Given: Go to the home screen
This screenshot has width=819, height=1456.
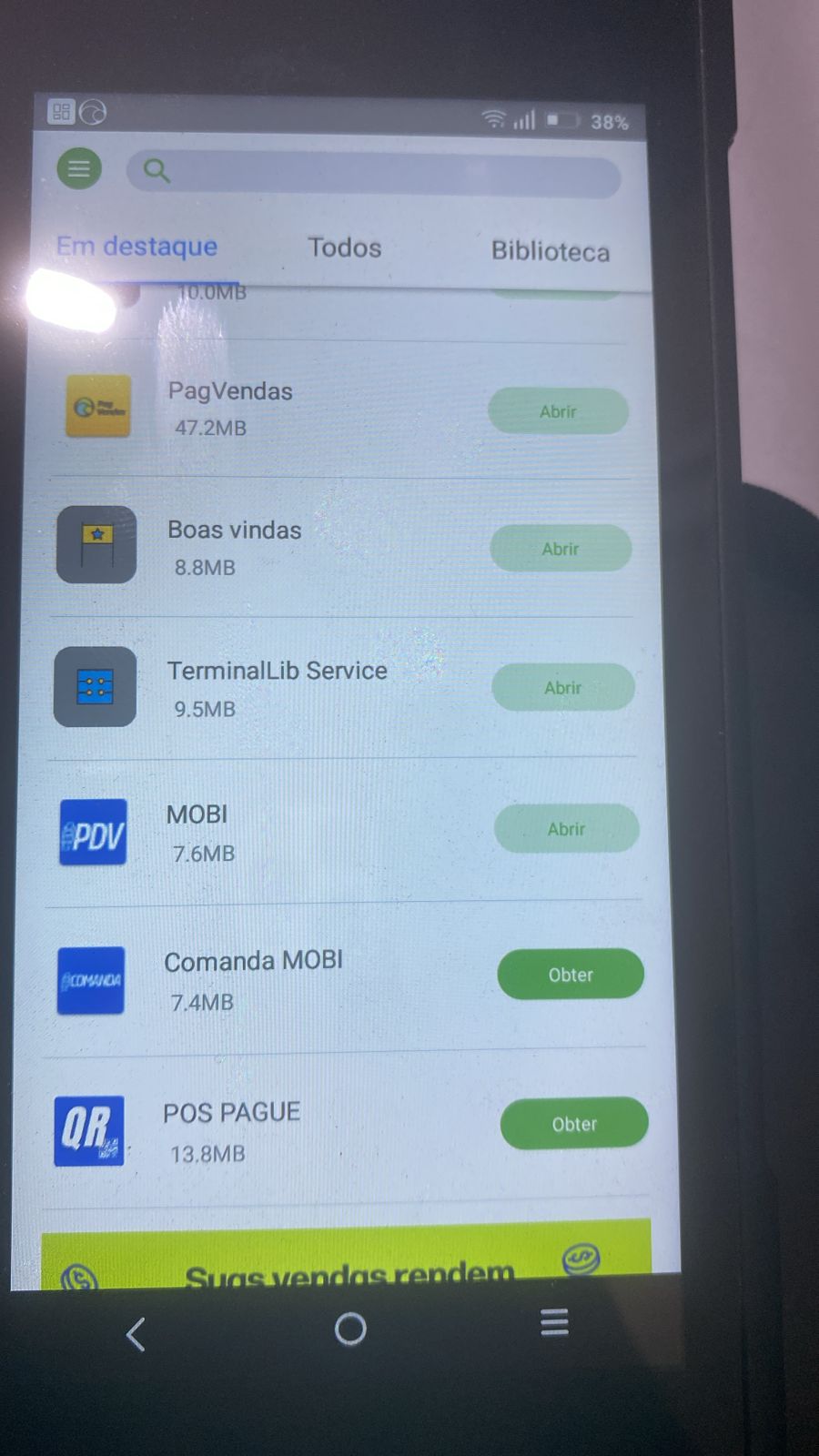Looking at the screenshot, I should pos(350,1330).
